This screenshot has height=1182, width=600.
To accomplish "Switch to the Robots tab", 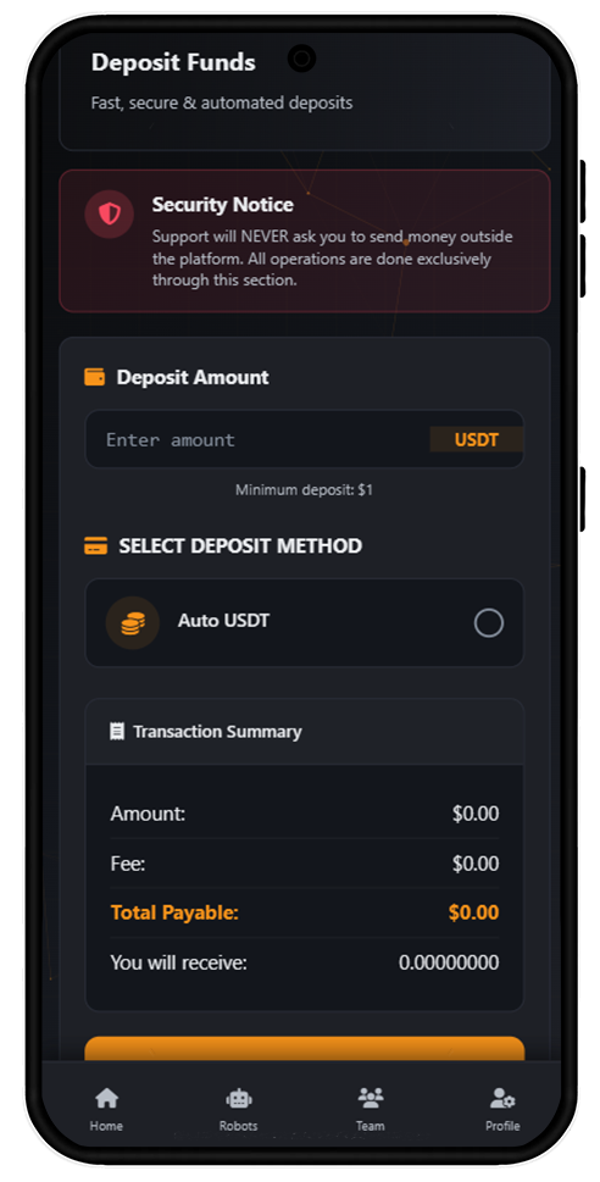I will tap(238, 1110).
